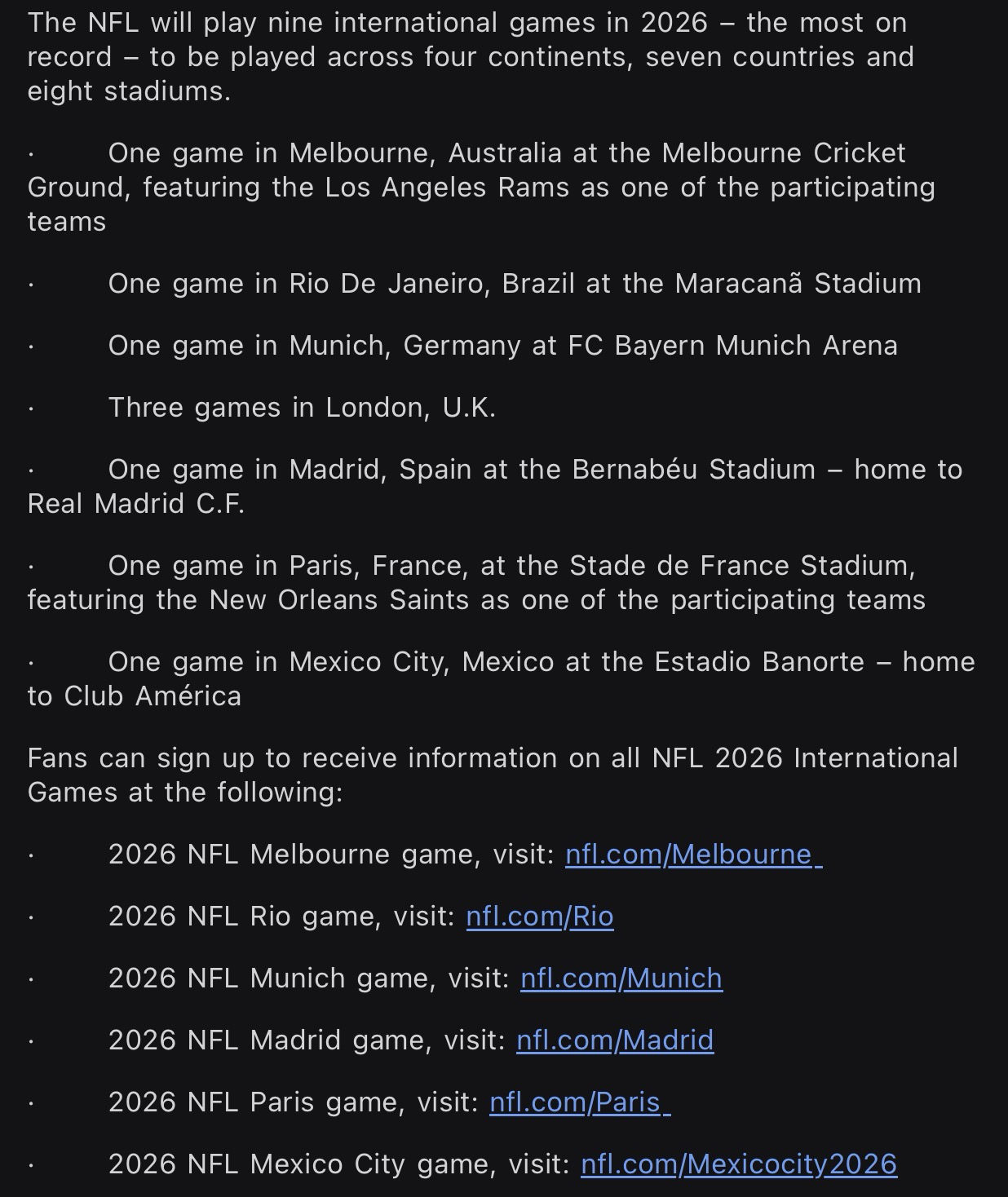Tap the nfl.com/Madrid link

click(x=615, y=1040)
